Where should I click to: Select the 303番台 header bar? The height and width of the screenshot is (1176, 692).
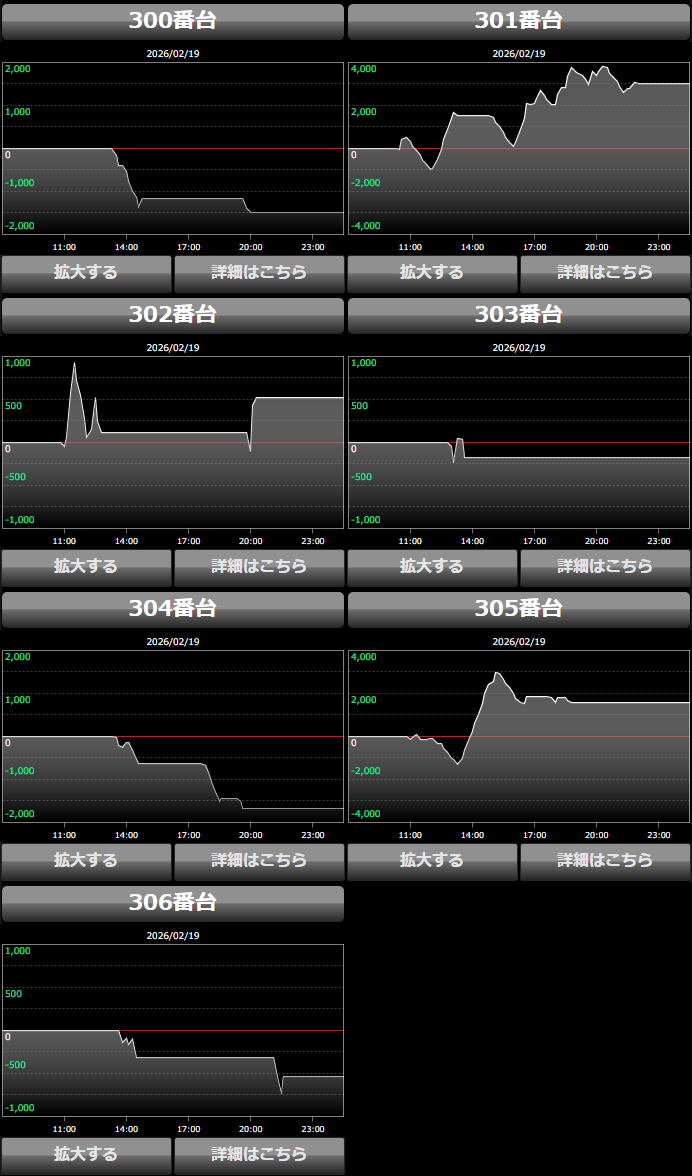click(519, 315)
